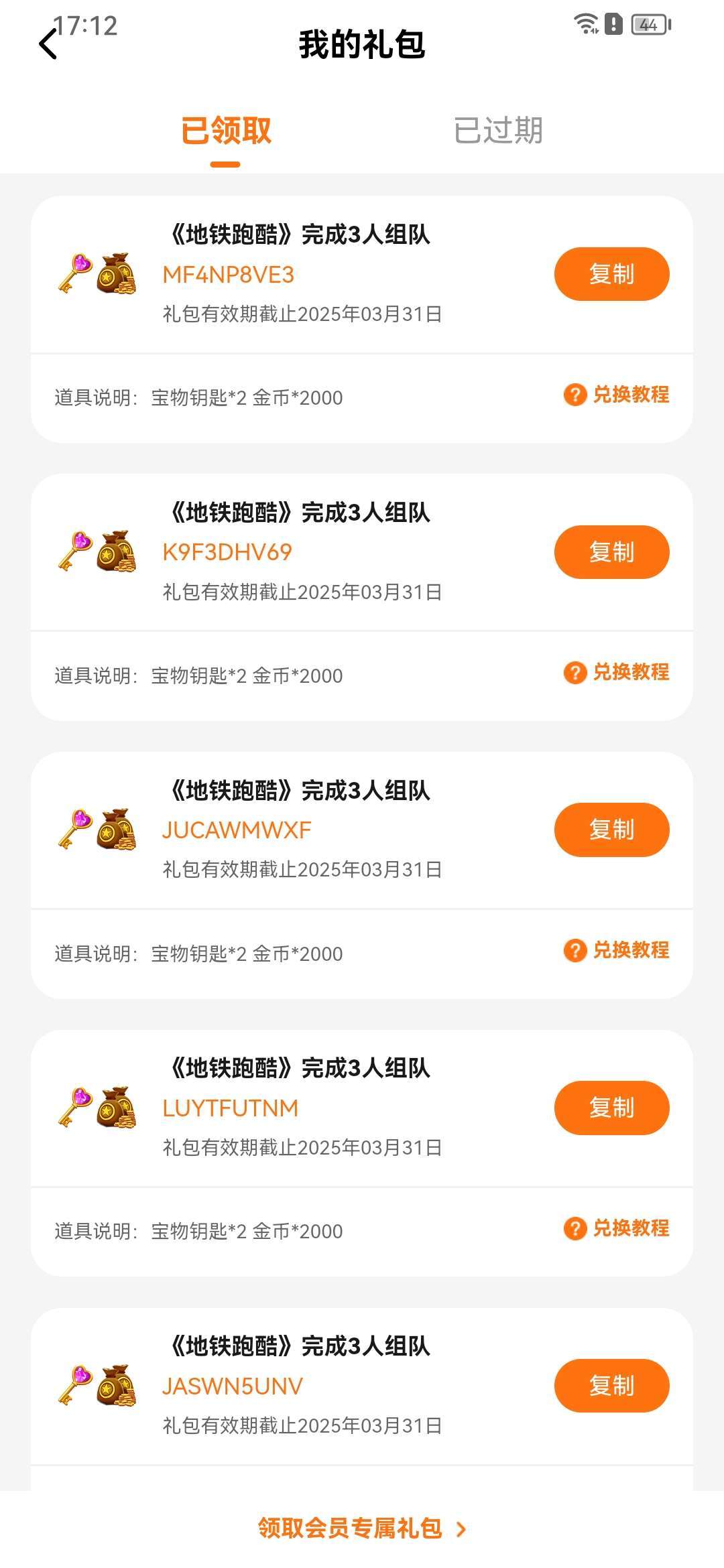The height and width of the screenshot is (1568, 724).
Task: View 兑换教程 for code JUCAWMWXF
Action: 617,950
